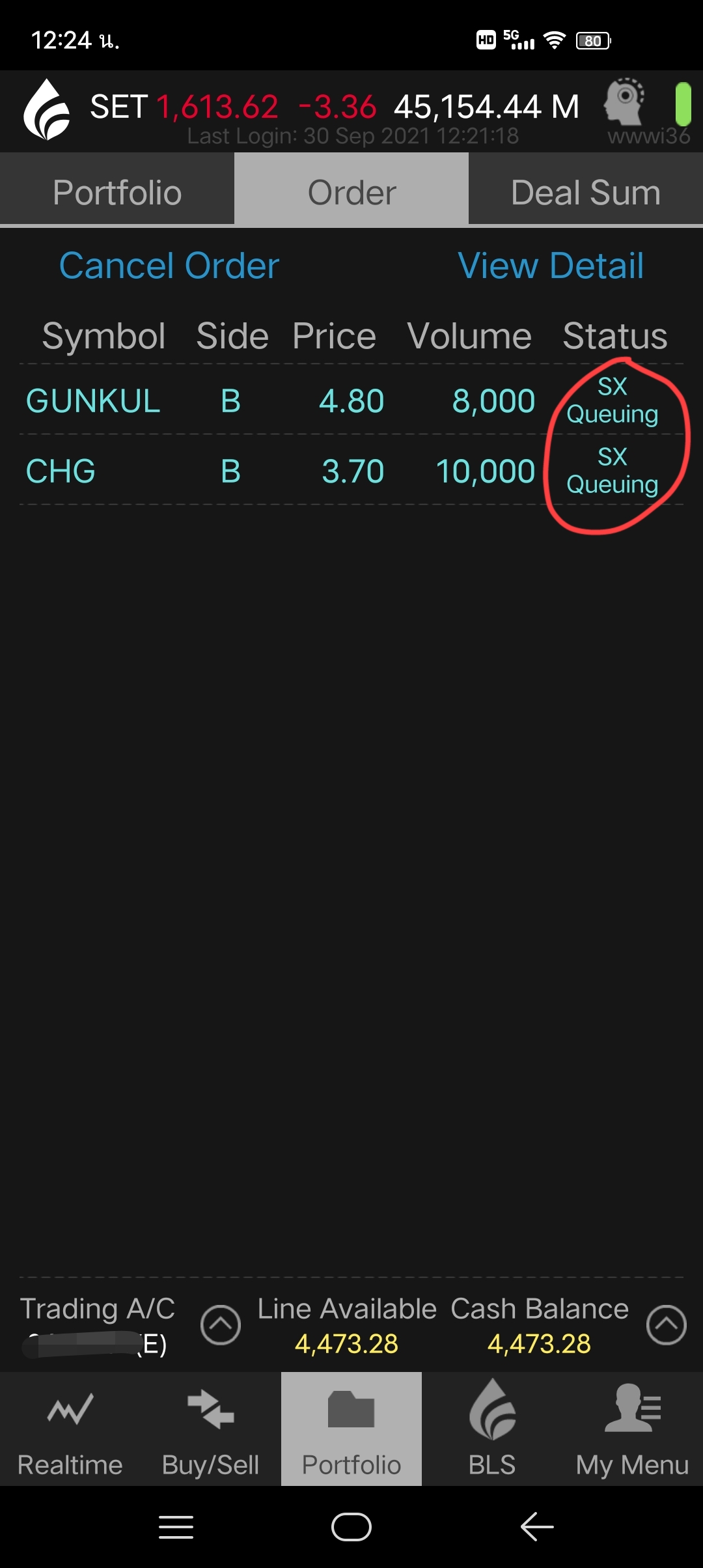Open View Detail

coord(551,266)
